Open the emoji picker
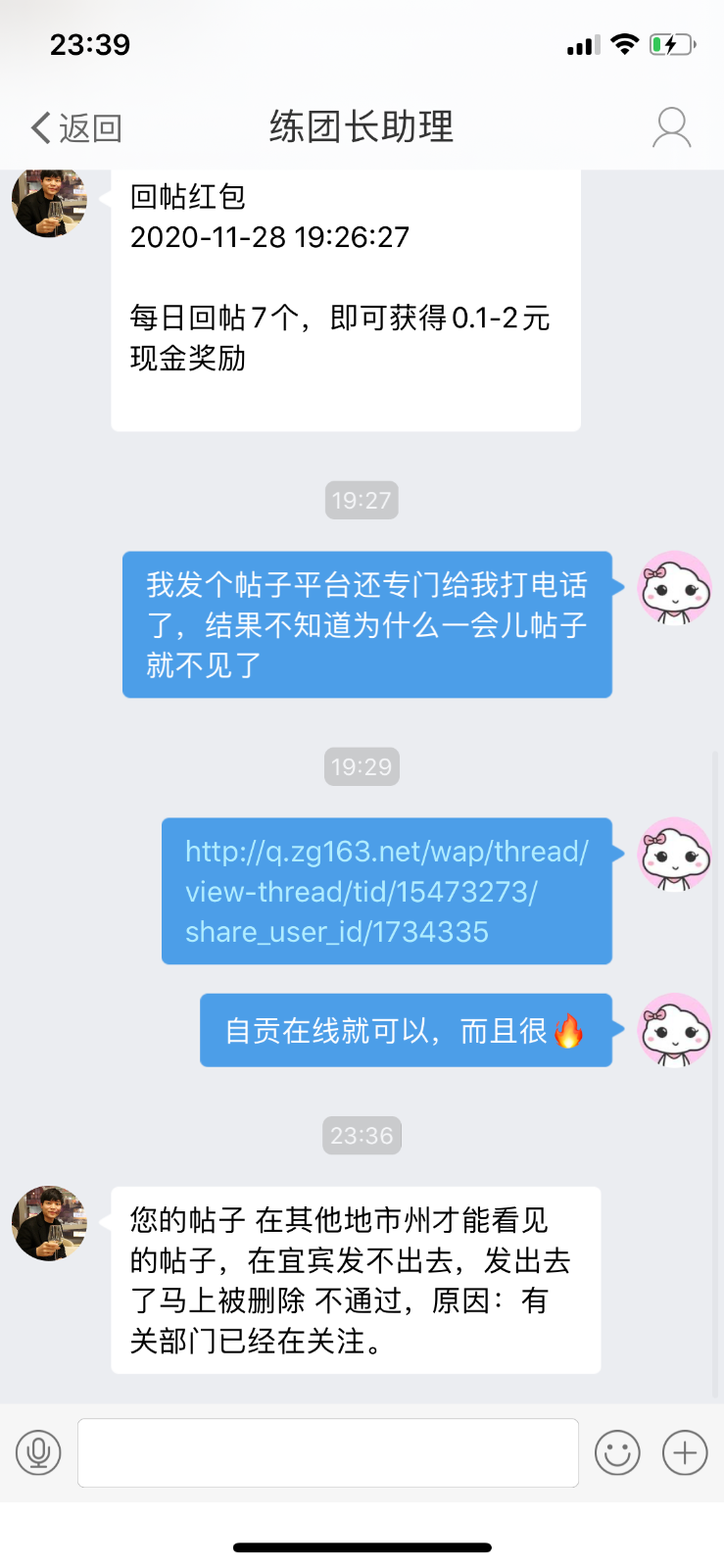Screen dimensions: 724x1568 pyautogui.click(x=617, y=1452)
